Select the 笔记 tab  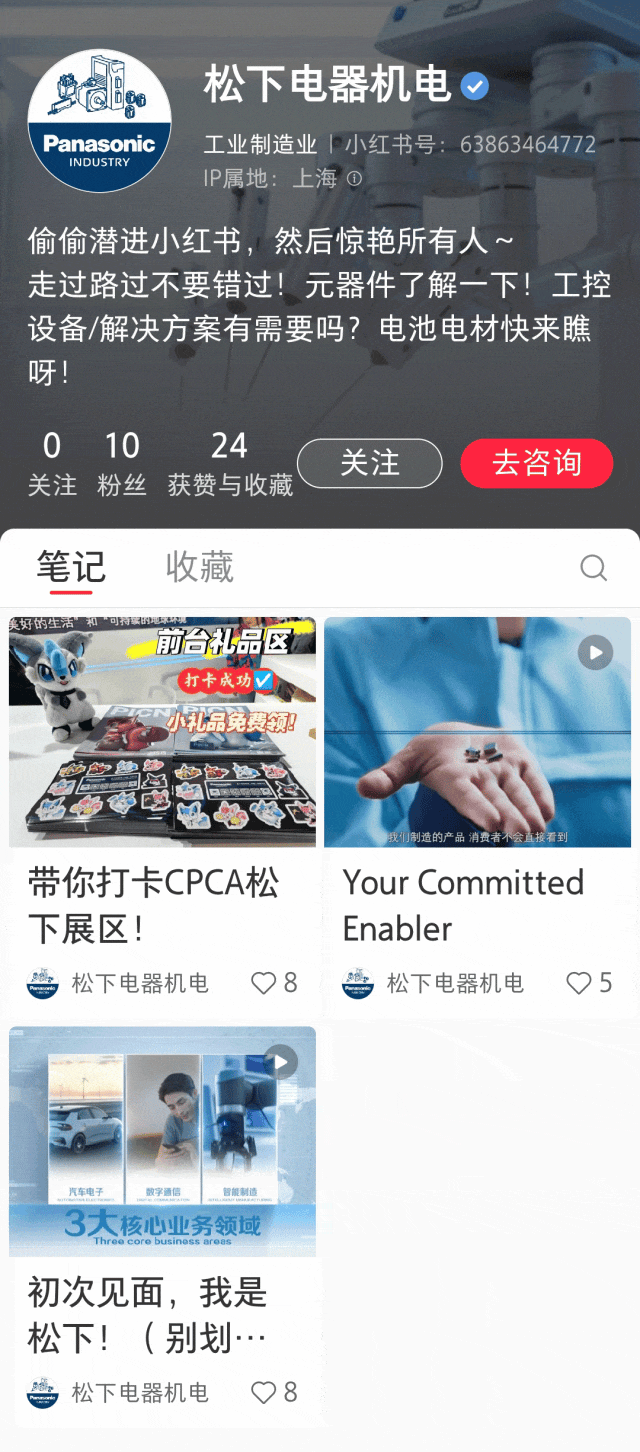click(x=71, y=567)
